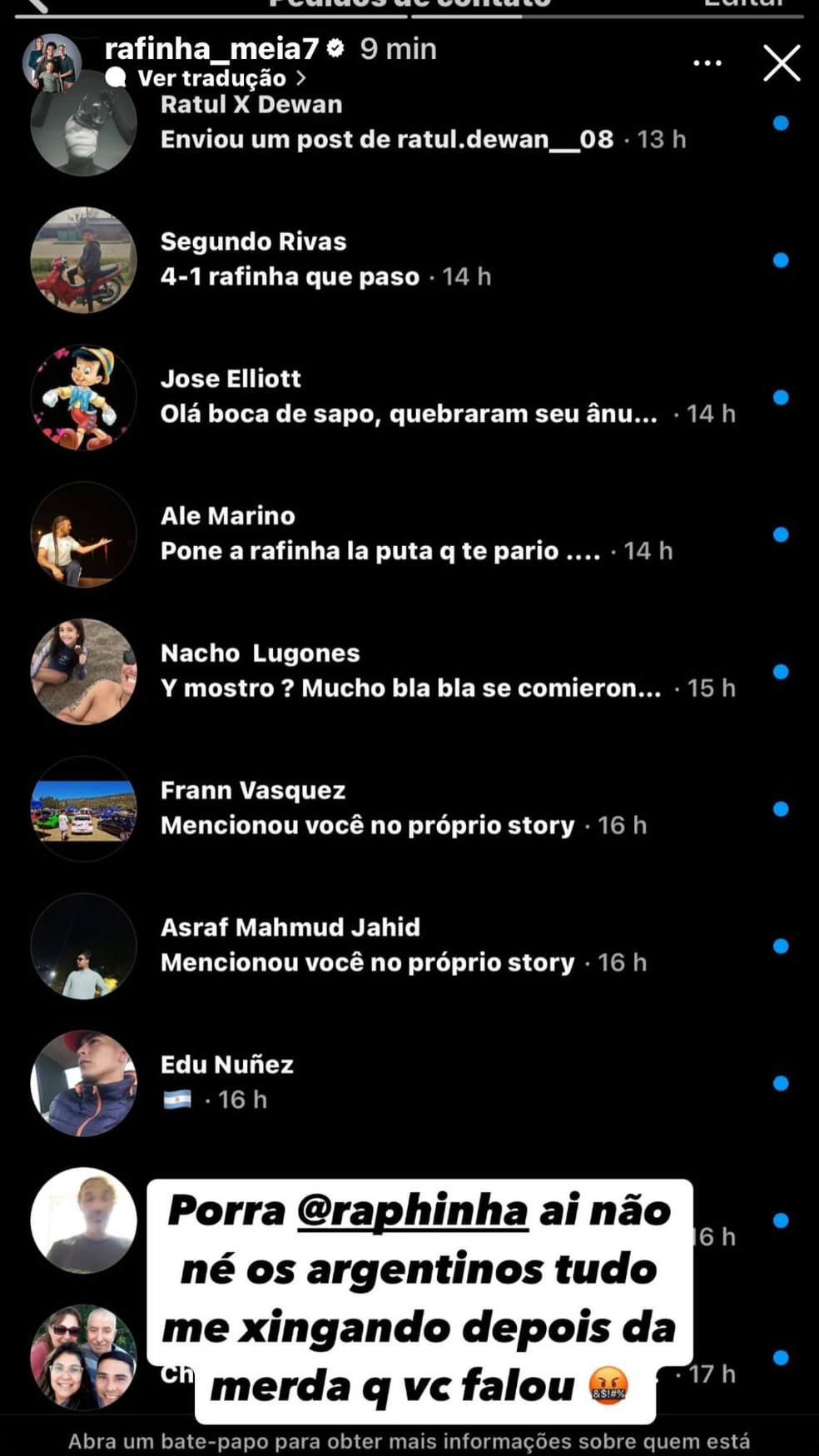Toggle the unread dot on Segundo Rivas chat
This screenshot has height=1456, width=819.
[x=779, y=259]
